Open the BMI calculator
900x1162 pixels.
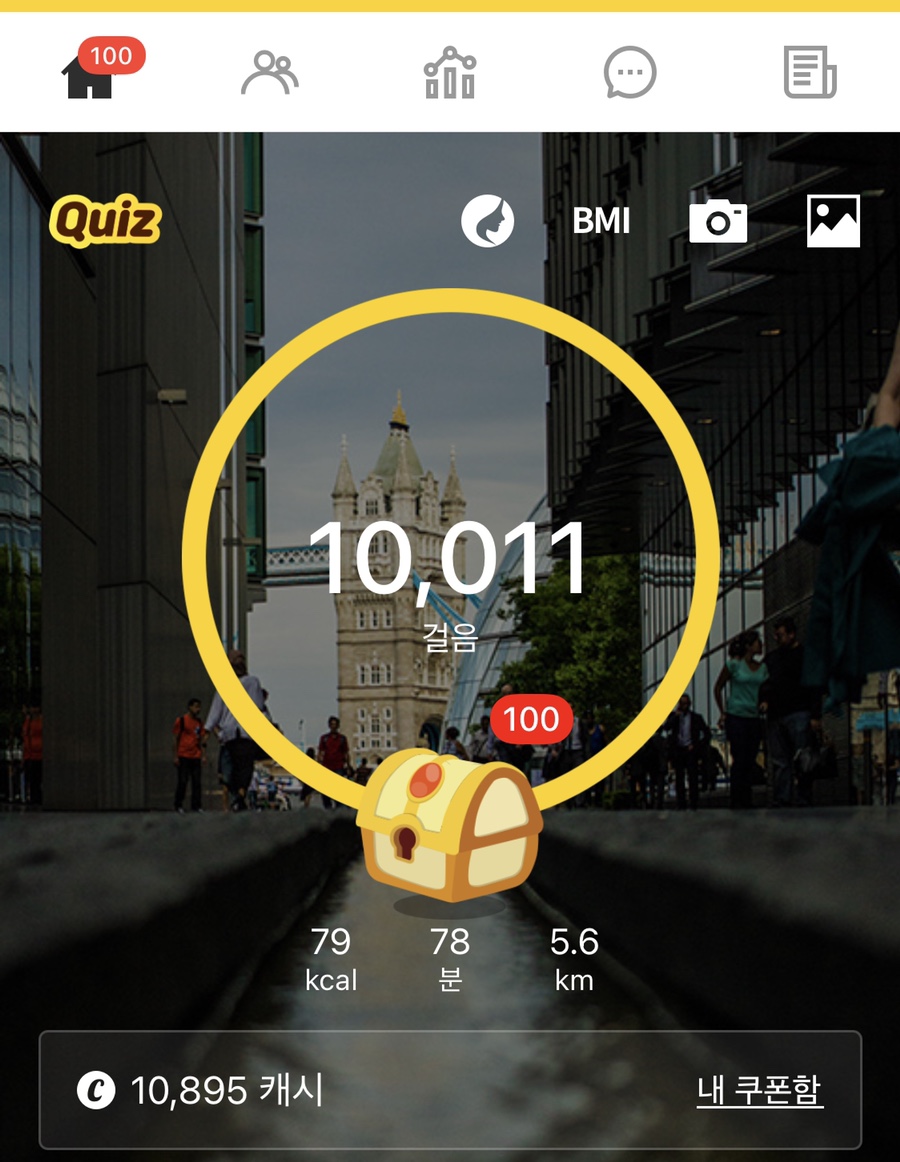tap(601, 221)
